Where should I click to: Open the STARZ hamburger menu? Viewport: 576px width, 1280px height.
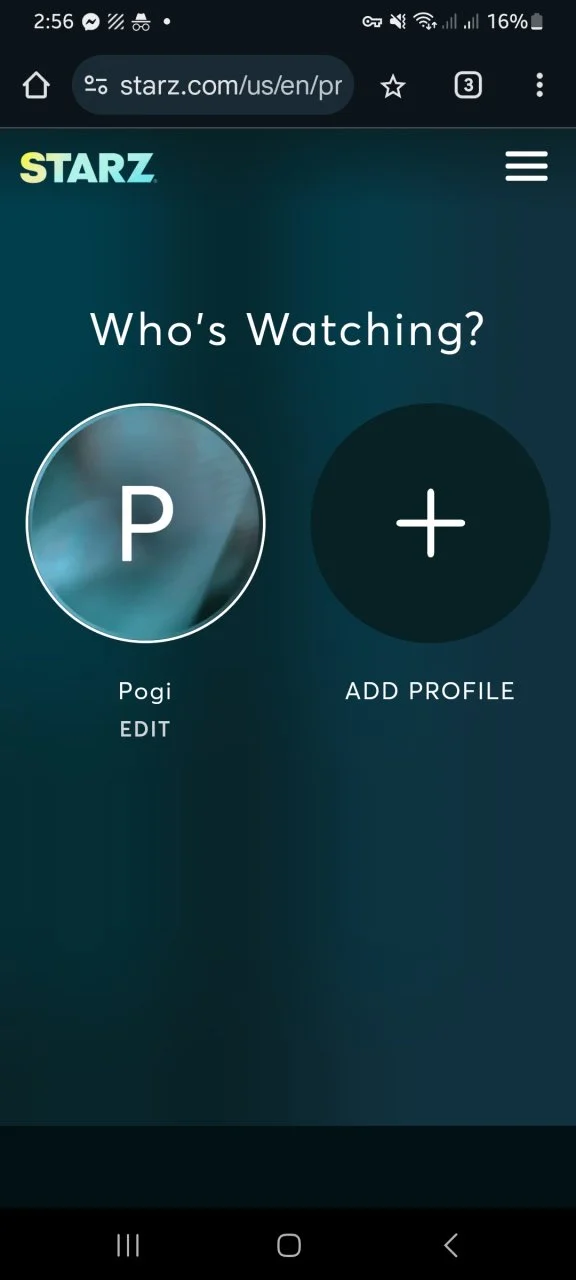click(x=526, y=166)
